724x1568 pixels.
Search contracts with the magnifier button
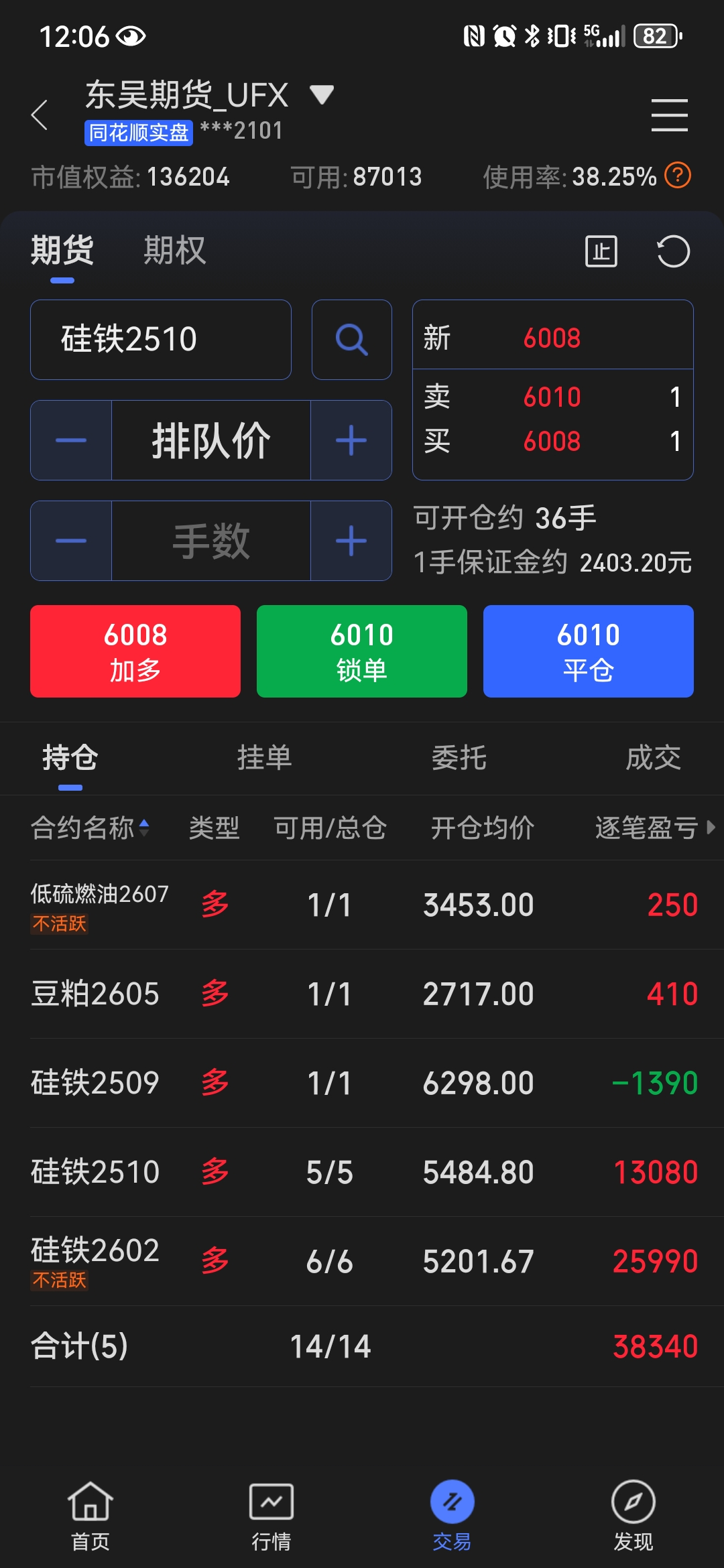coord(351,340)
